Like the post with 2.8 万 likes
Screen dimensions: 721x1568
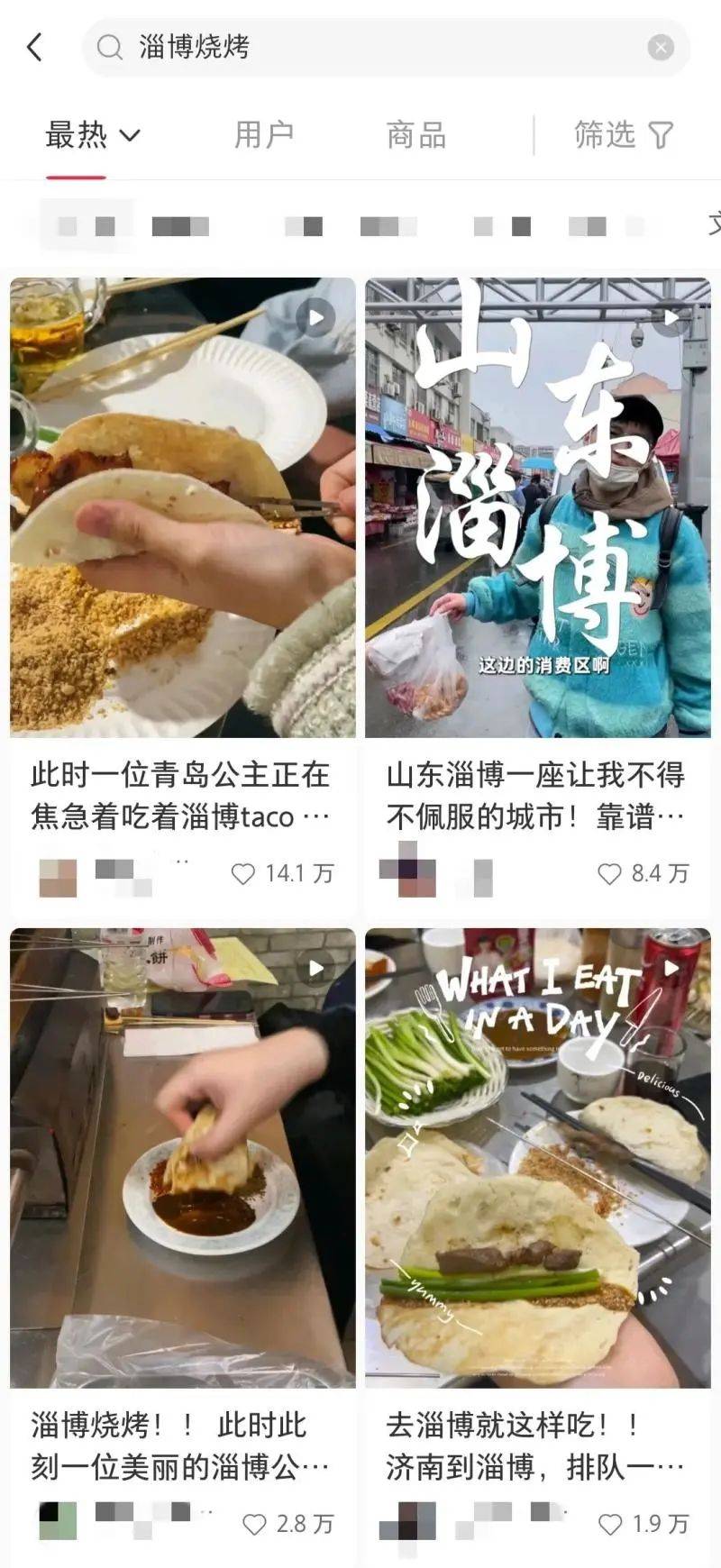pos(255,1524)
